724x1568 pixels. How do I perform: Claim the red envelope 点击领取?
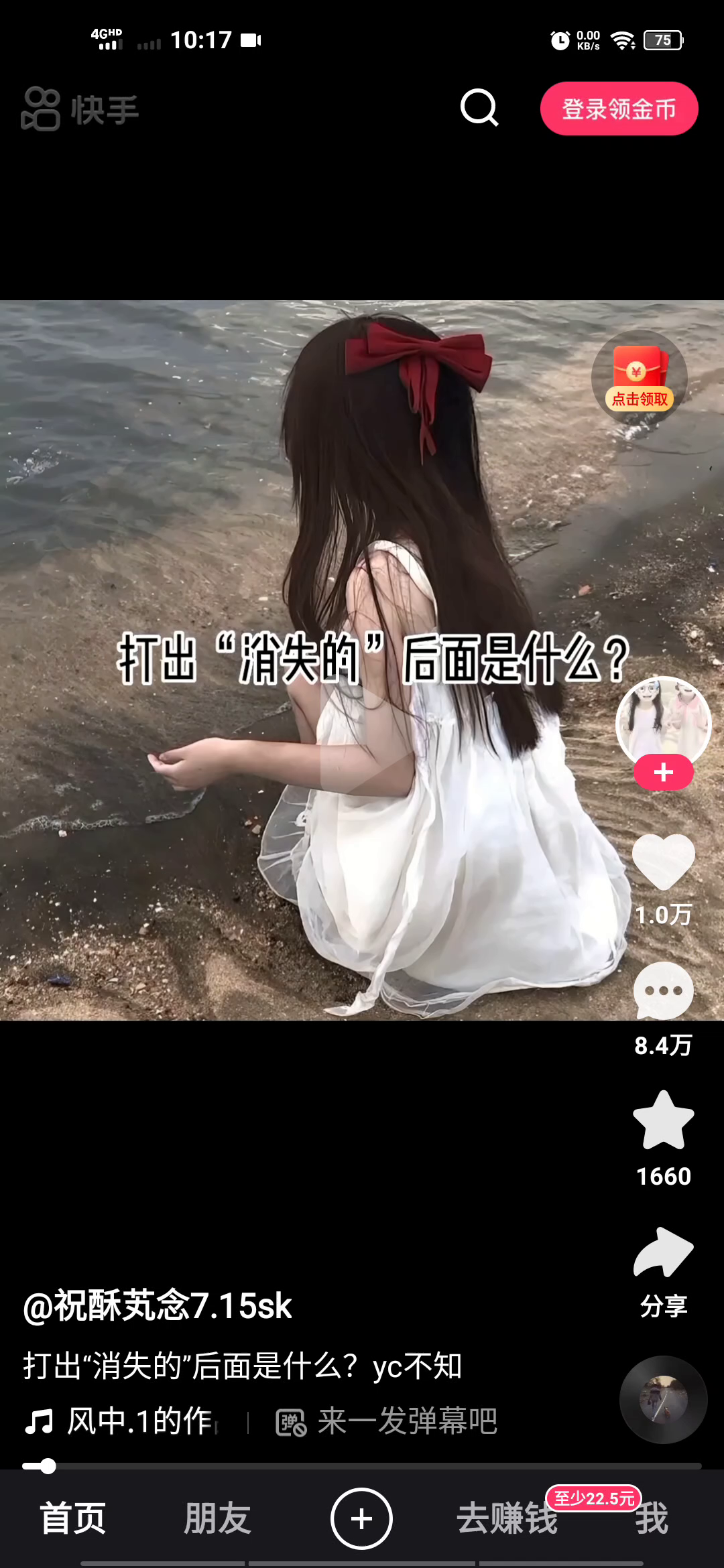point(640,377)
